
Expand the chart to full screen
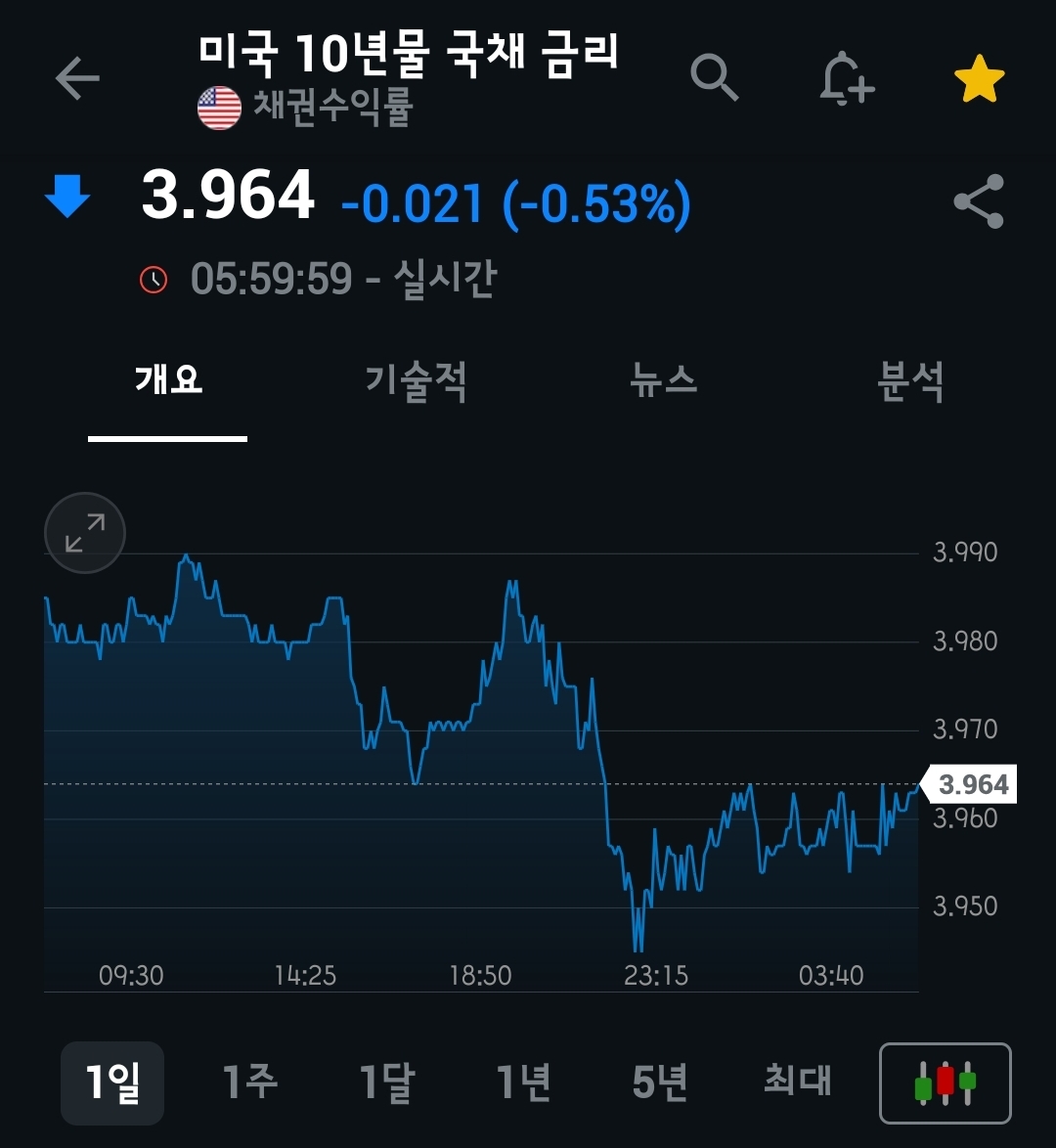point(85,533)
